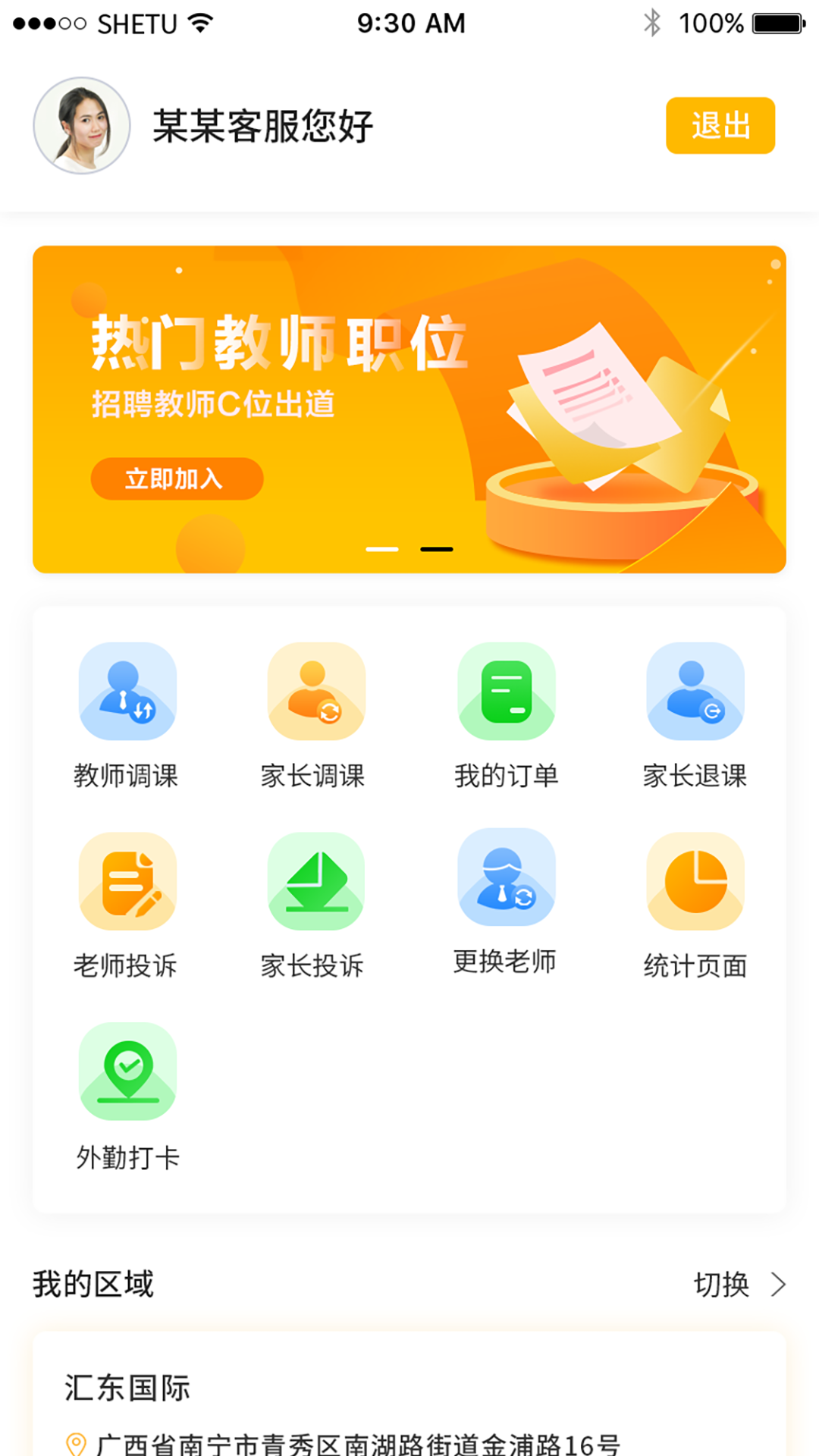The image size is (819, 1456).
Task: Expand region details via the right chevron arrow
Action: click(x=780, y=1285)
